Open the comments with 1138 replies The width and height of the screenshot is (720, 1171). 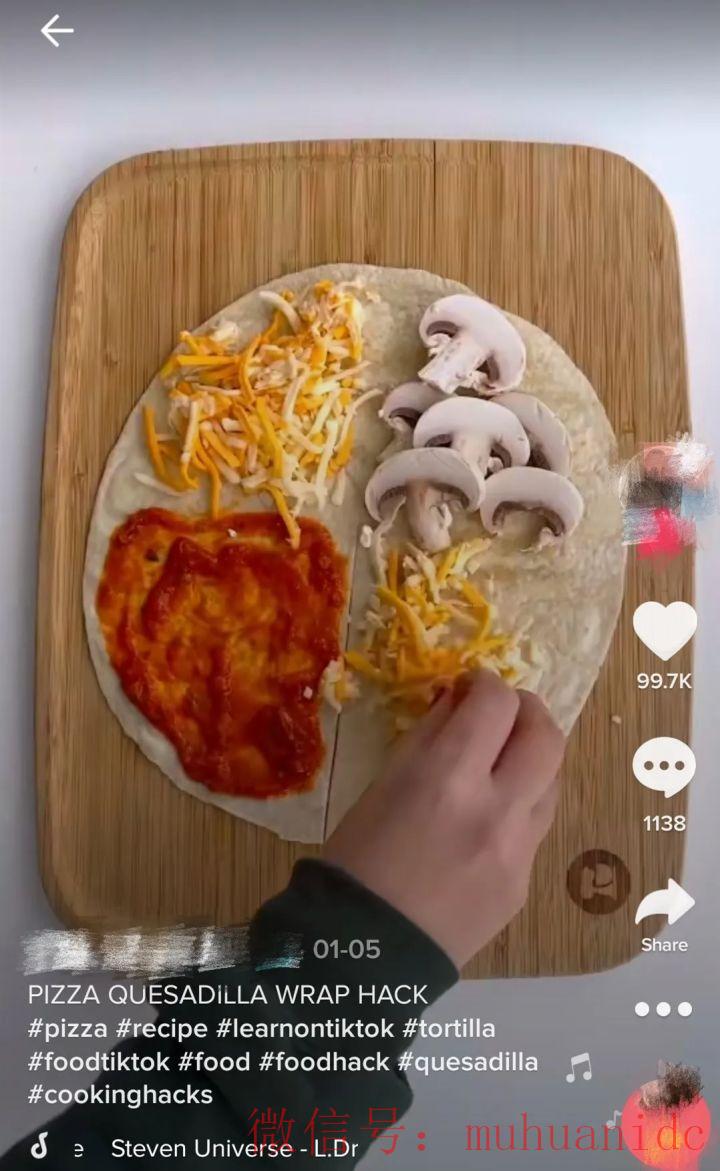(x=664, y=768)
